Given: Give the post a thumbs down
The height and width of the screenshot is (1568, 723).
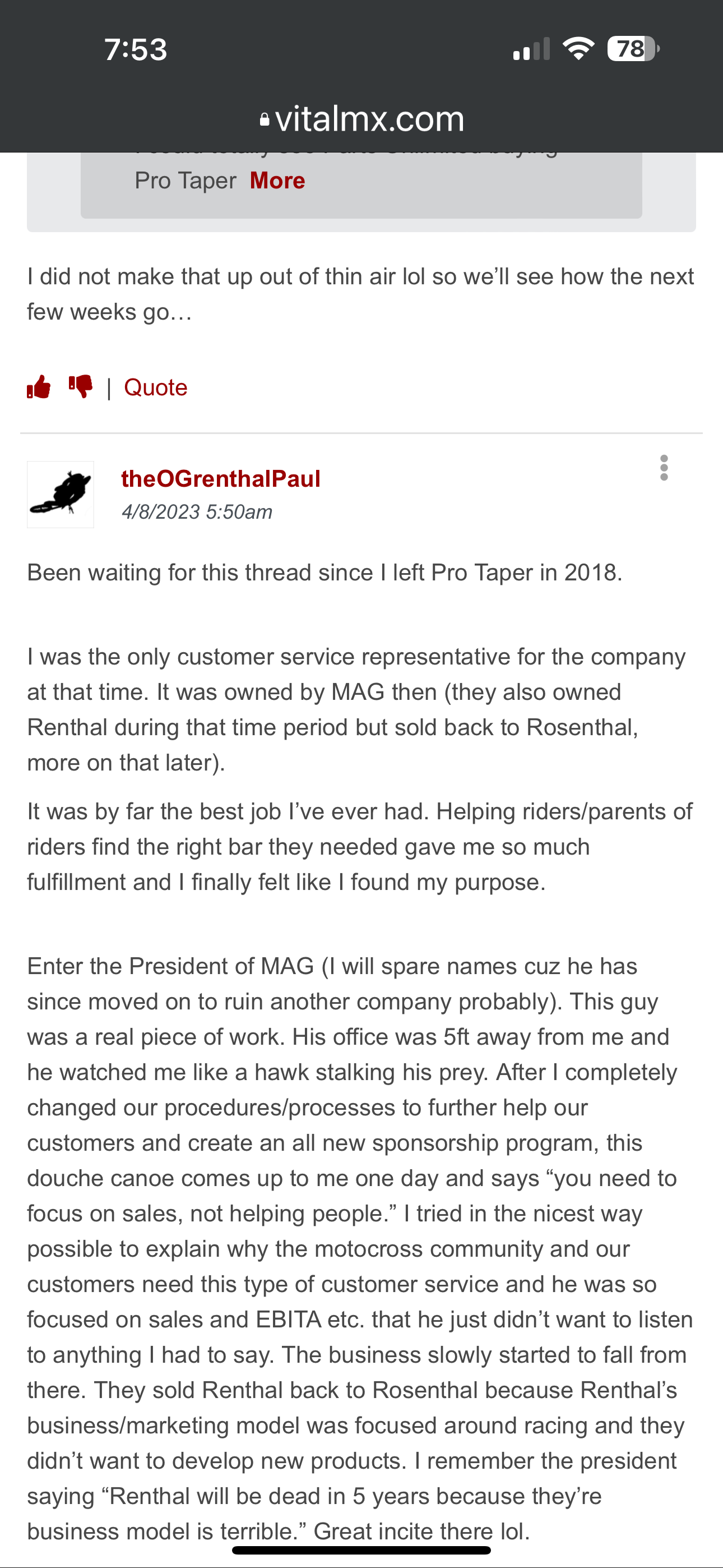Looking at the screenshot, I should pyautogui.click(x=80, y=386).
